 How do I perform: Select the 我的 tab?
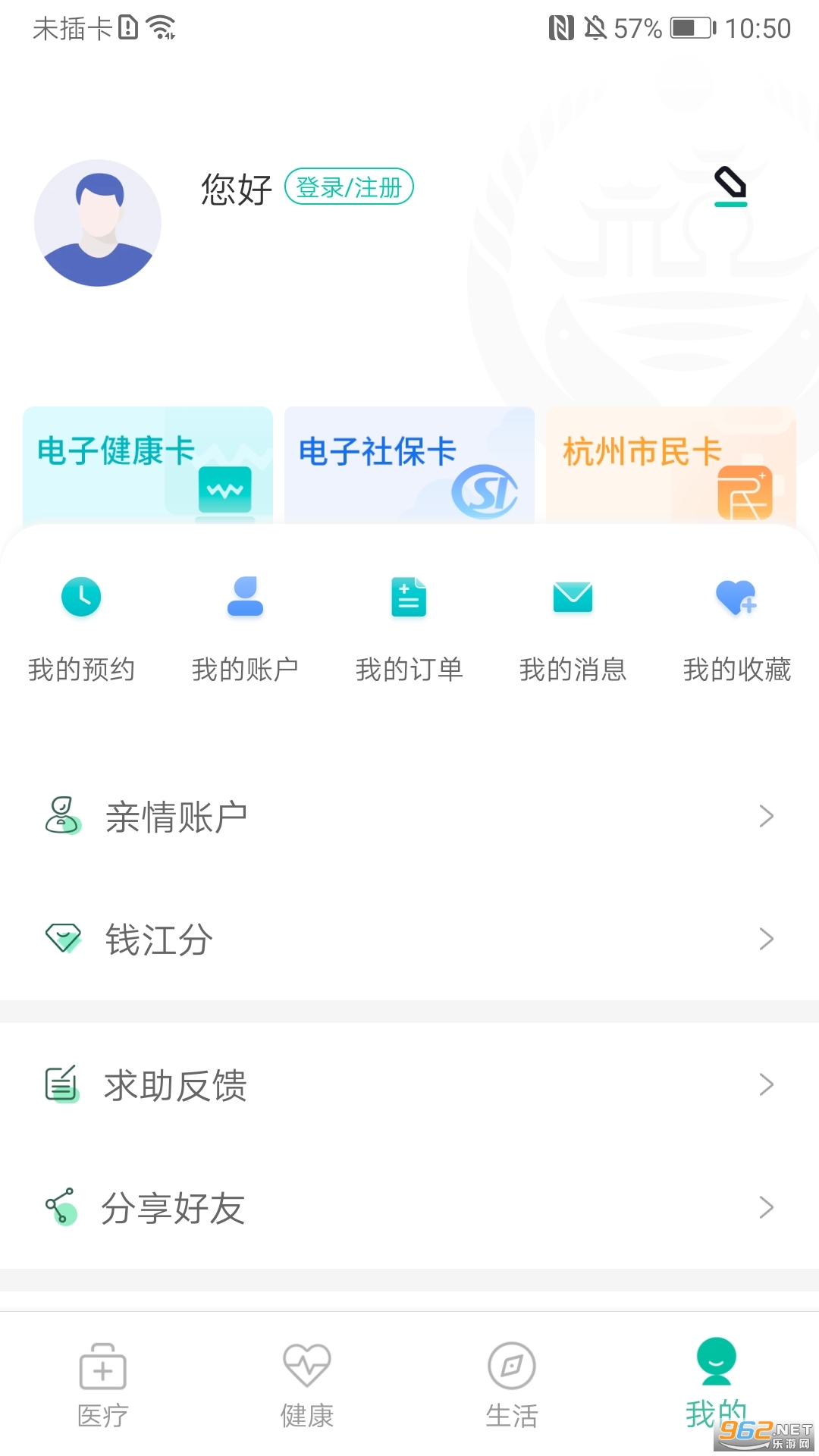[x=716, y=1385]
